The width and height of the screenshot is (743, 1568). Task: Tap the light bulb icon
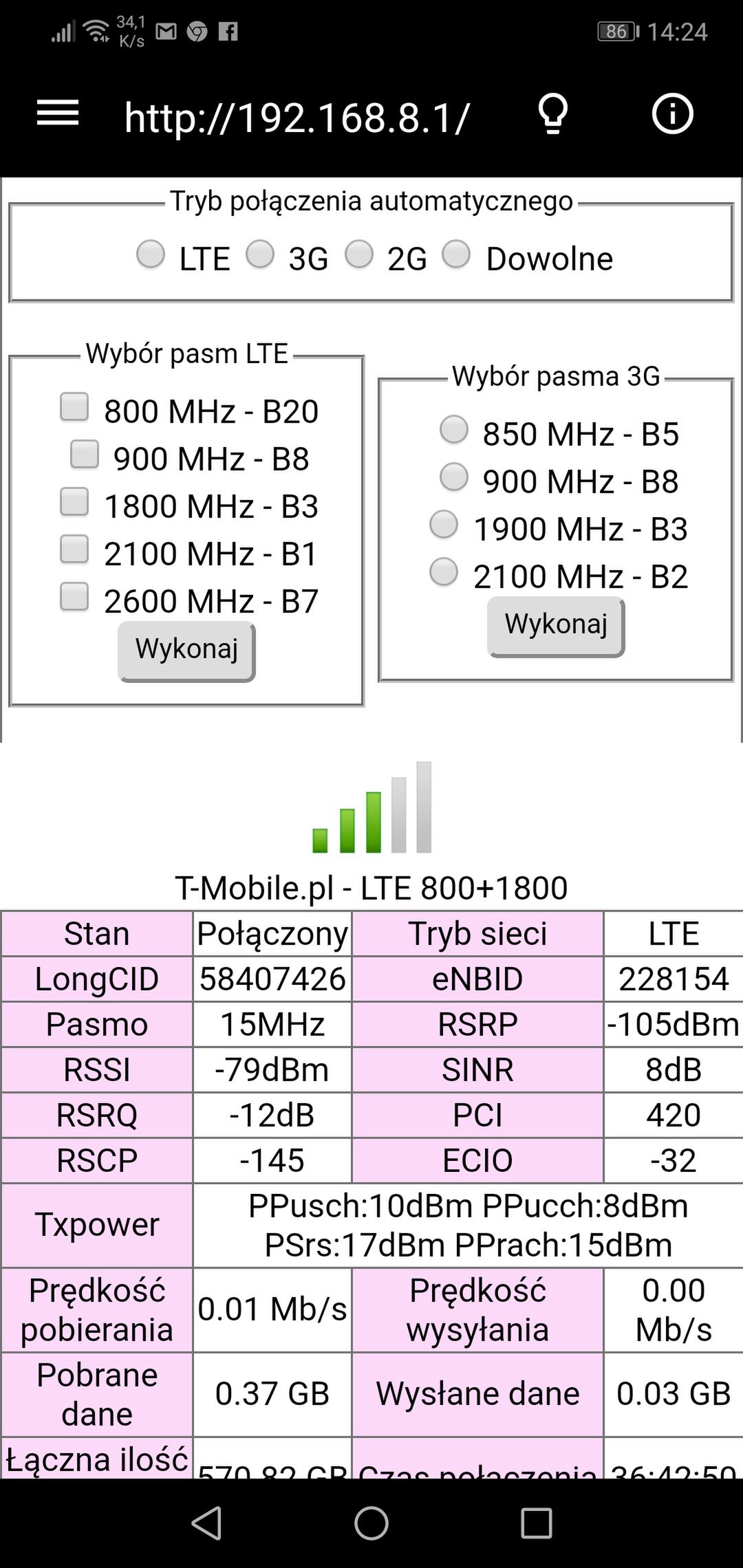click(553, 113)
